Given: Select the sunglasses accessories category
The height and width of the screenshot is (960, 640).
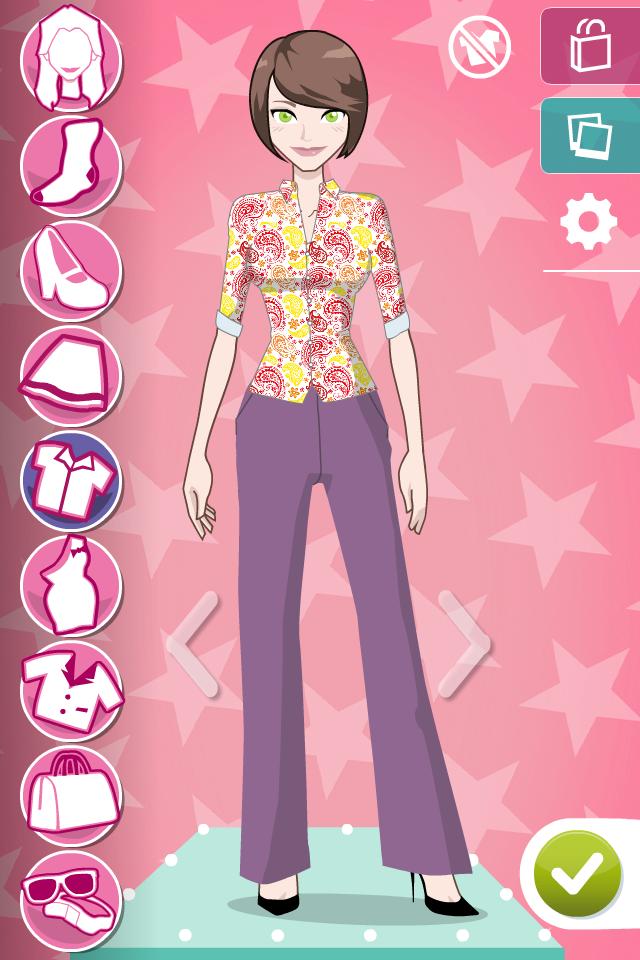Looking at the screenshot, I should [71, 899].
